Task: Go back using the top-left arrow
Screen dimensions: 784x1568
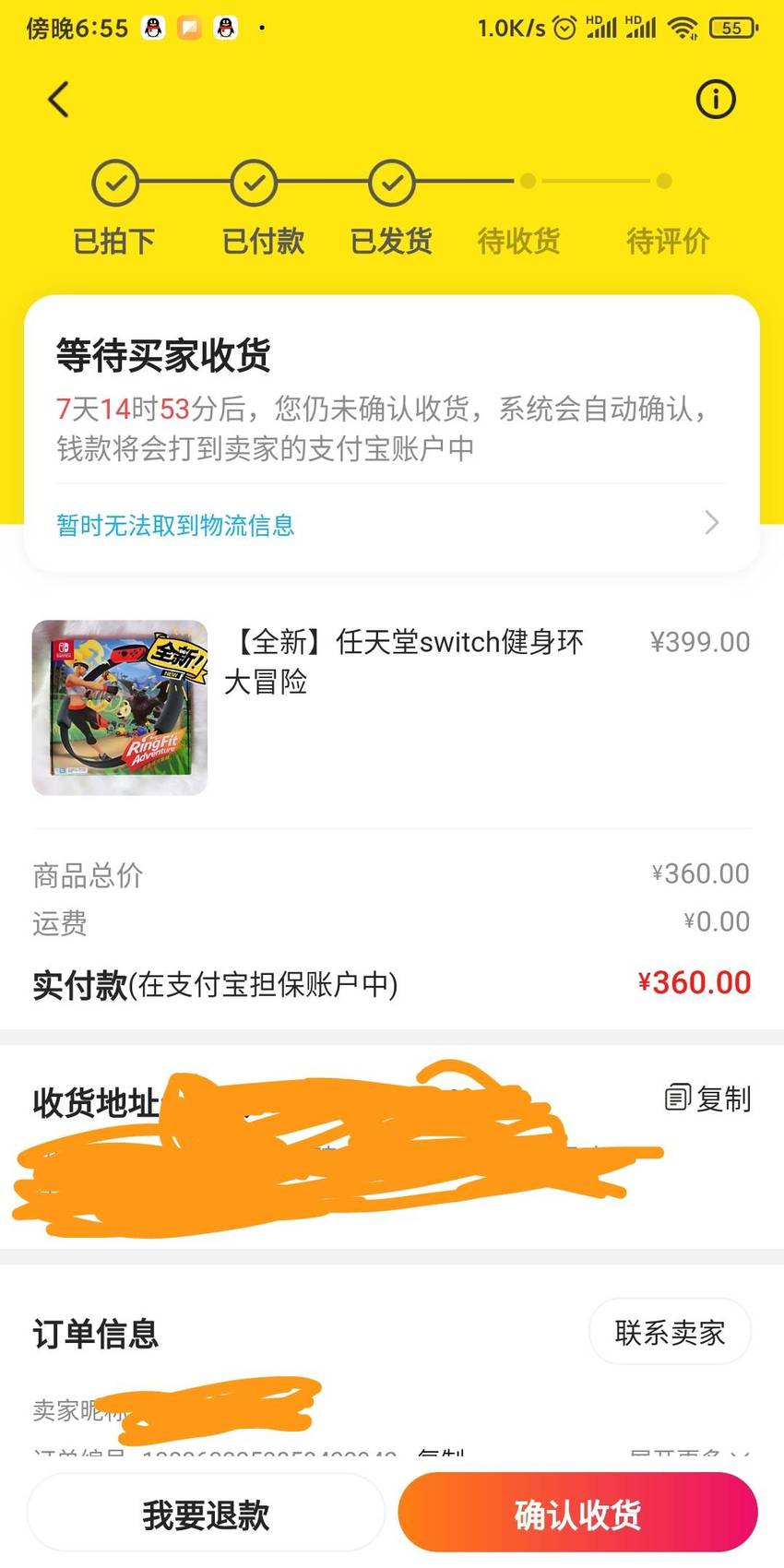Action: [59, 100]
